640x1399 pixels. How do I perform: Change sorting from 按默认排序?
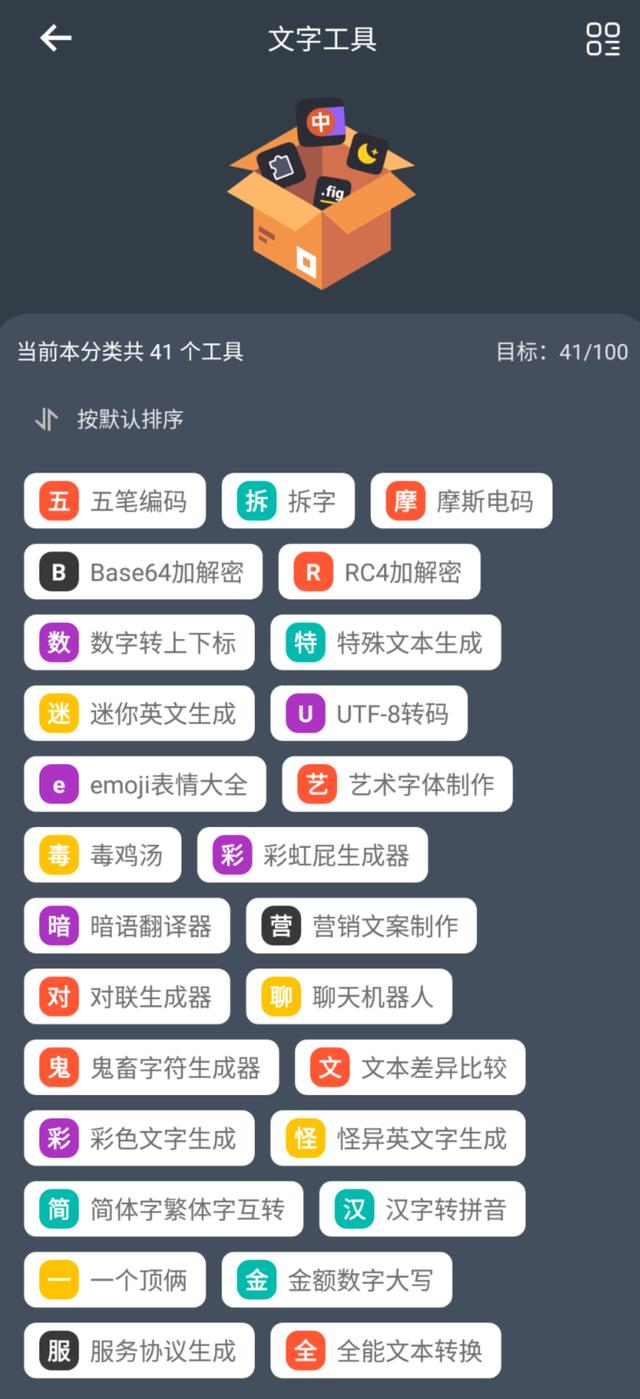pyautogui.click(x=110, y=419)
